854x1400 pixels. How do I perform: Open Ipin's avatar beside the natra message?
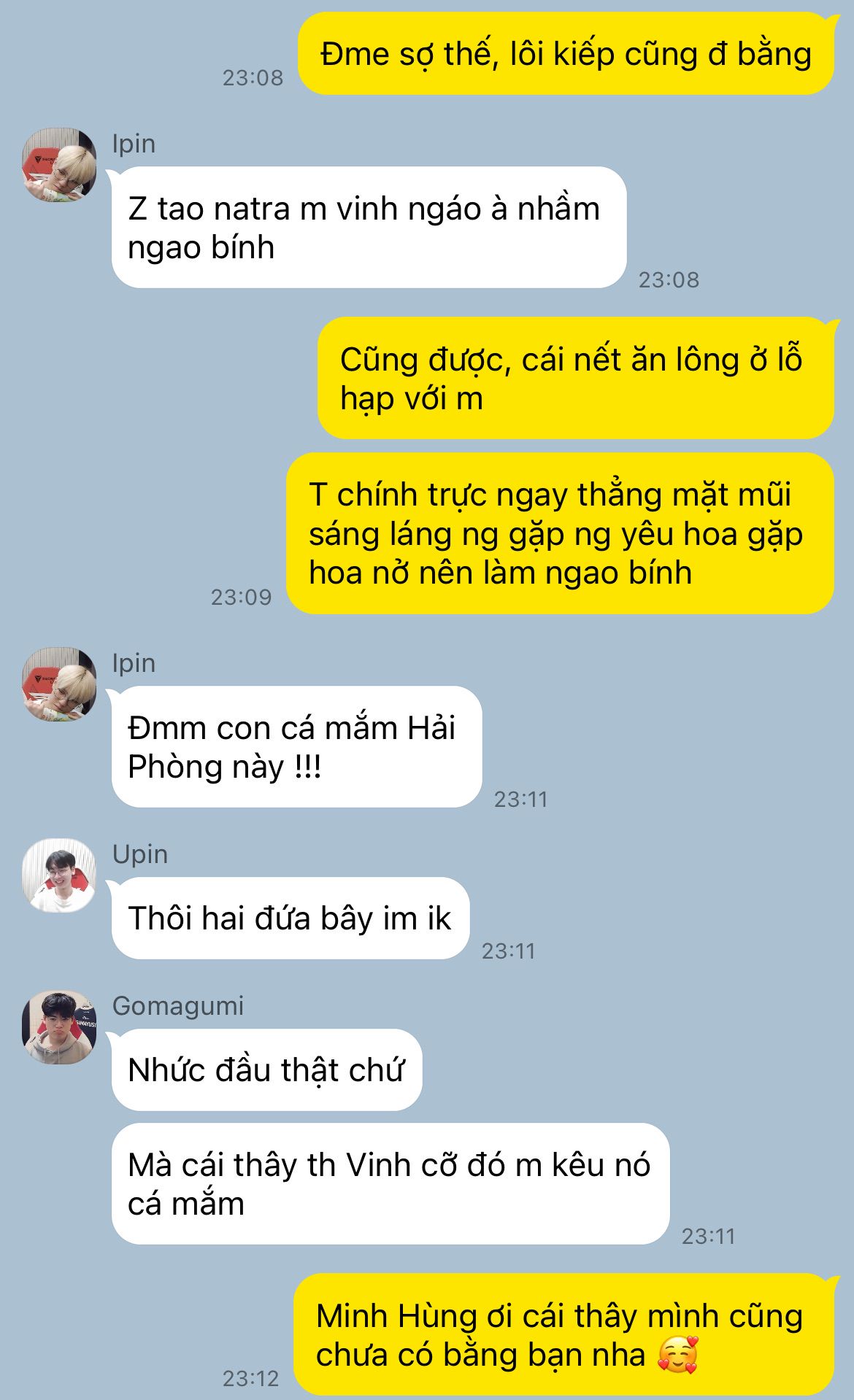coord(59,165)
